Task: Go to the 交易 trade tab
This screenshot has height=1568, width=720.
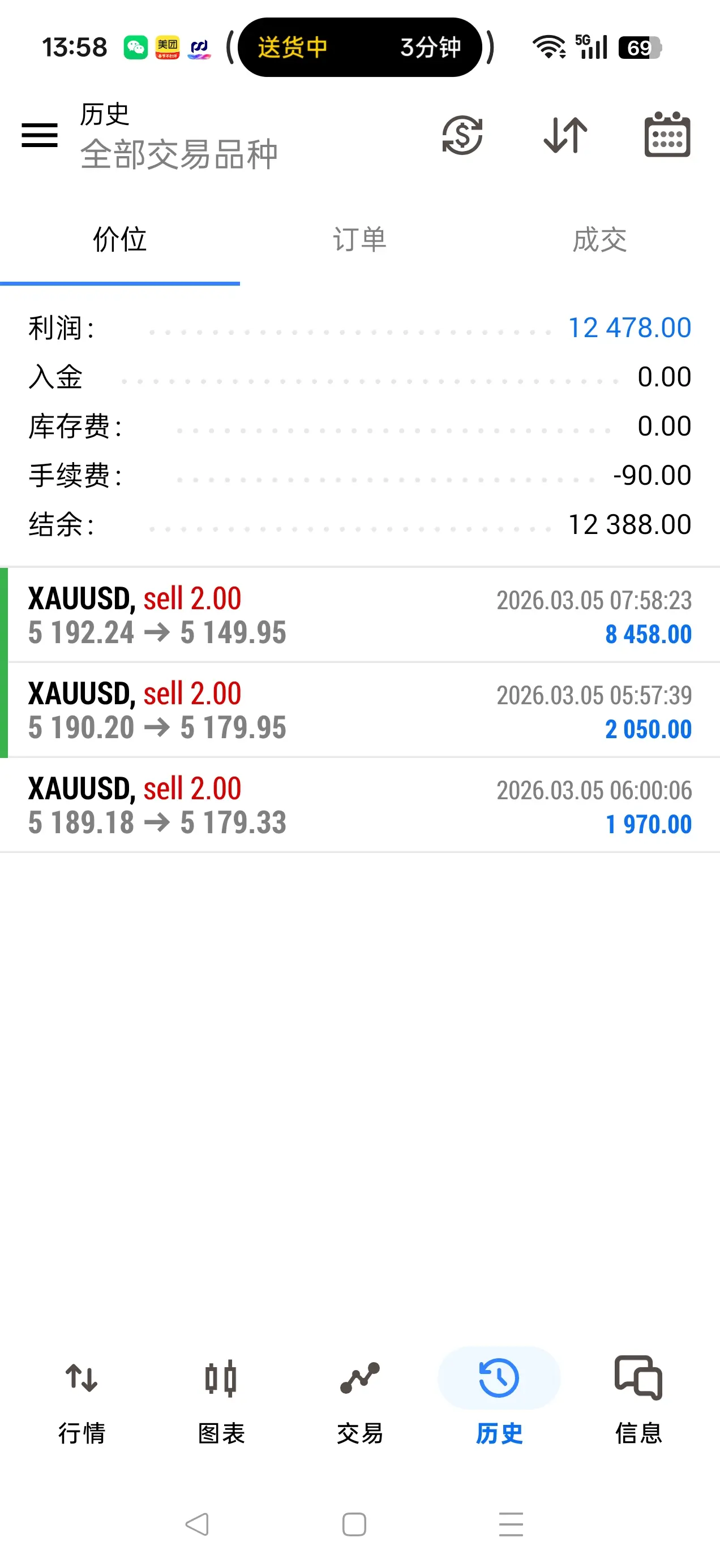Action: 360,1399
